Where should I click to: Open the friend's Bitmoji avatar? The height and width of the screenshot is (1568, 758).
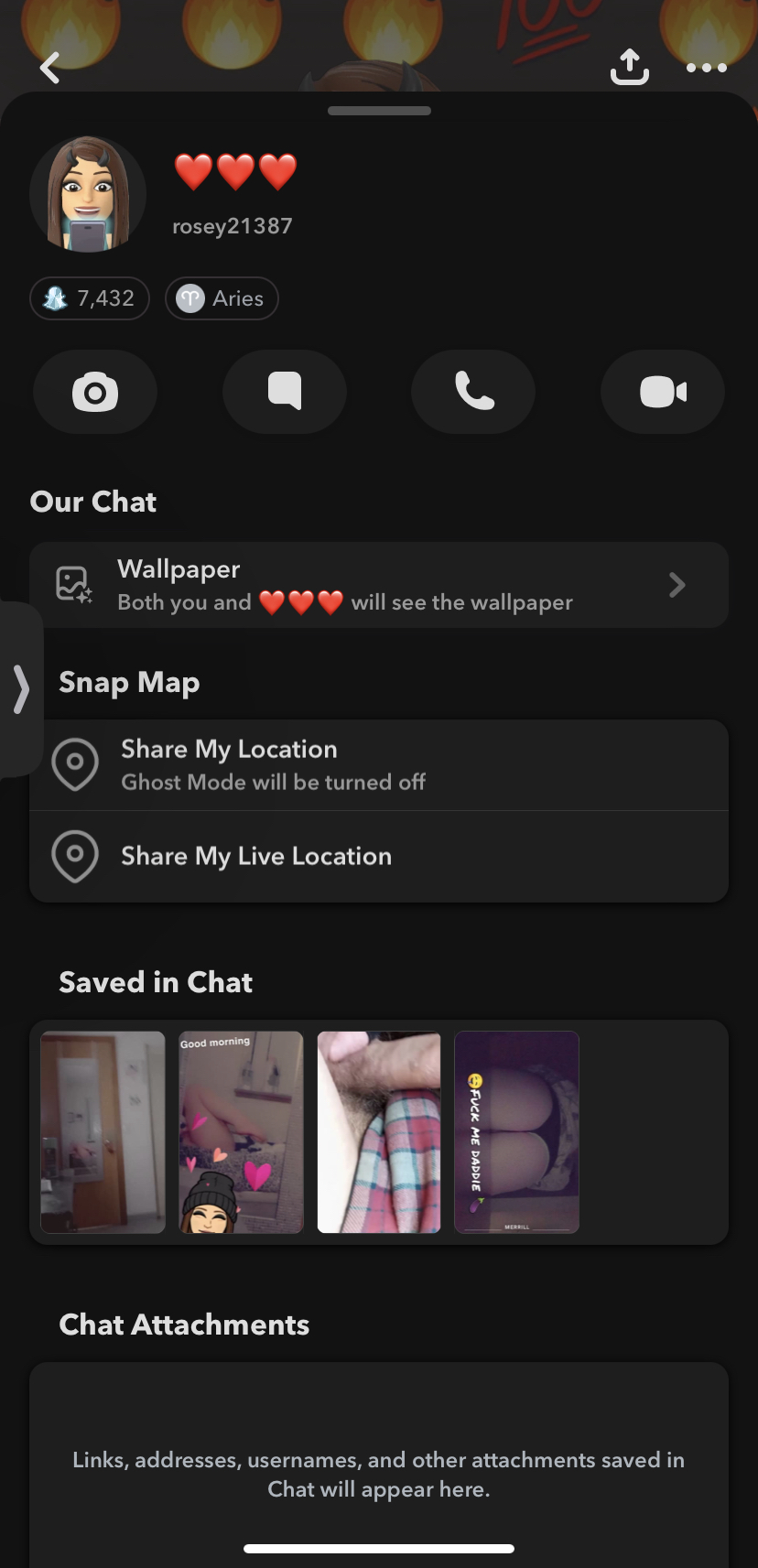click(x=88, y=194)
